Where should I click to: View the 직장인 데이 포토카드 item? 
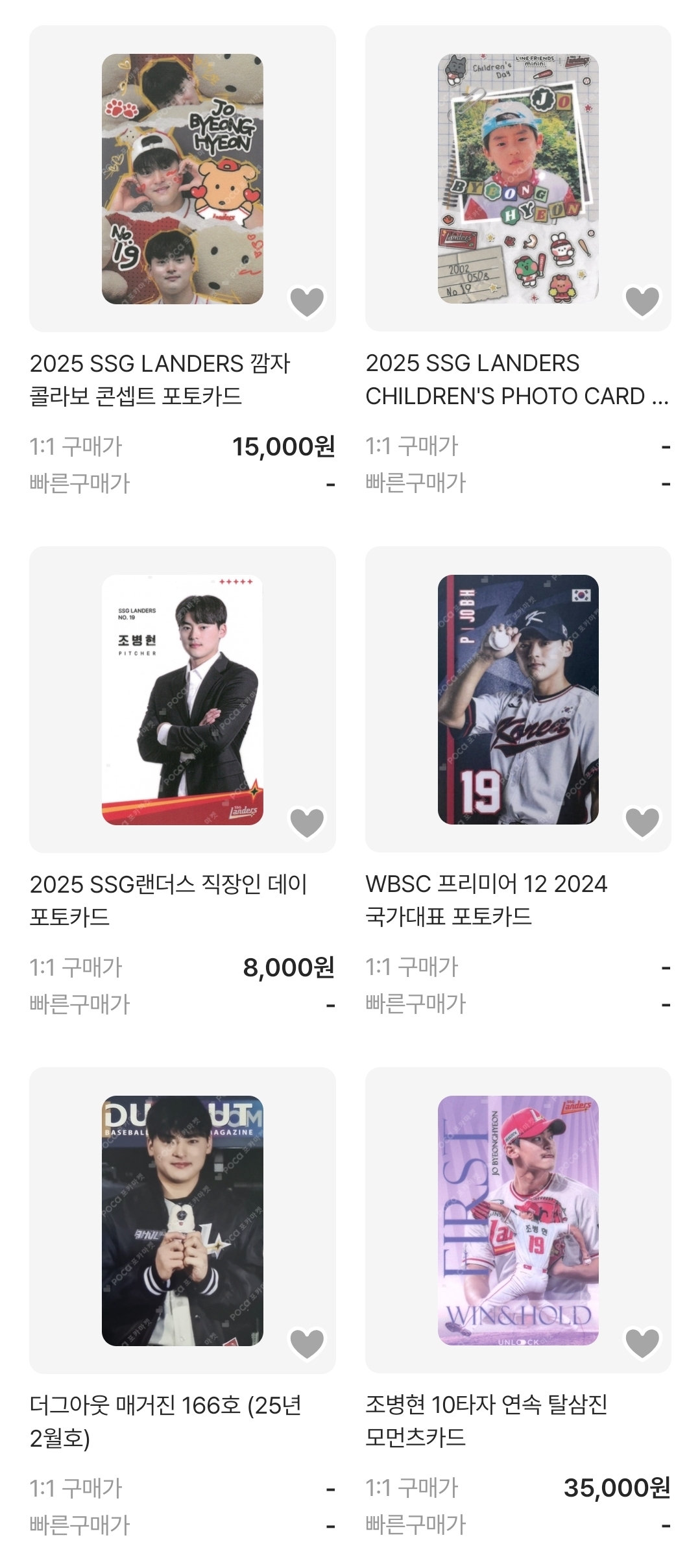[182, 699]
